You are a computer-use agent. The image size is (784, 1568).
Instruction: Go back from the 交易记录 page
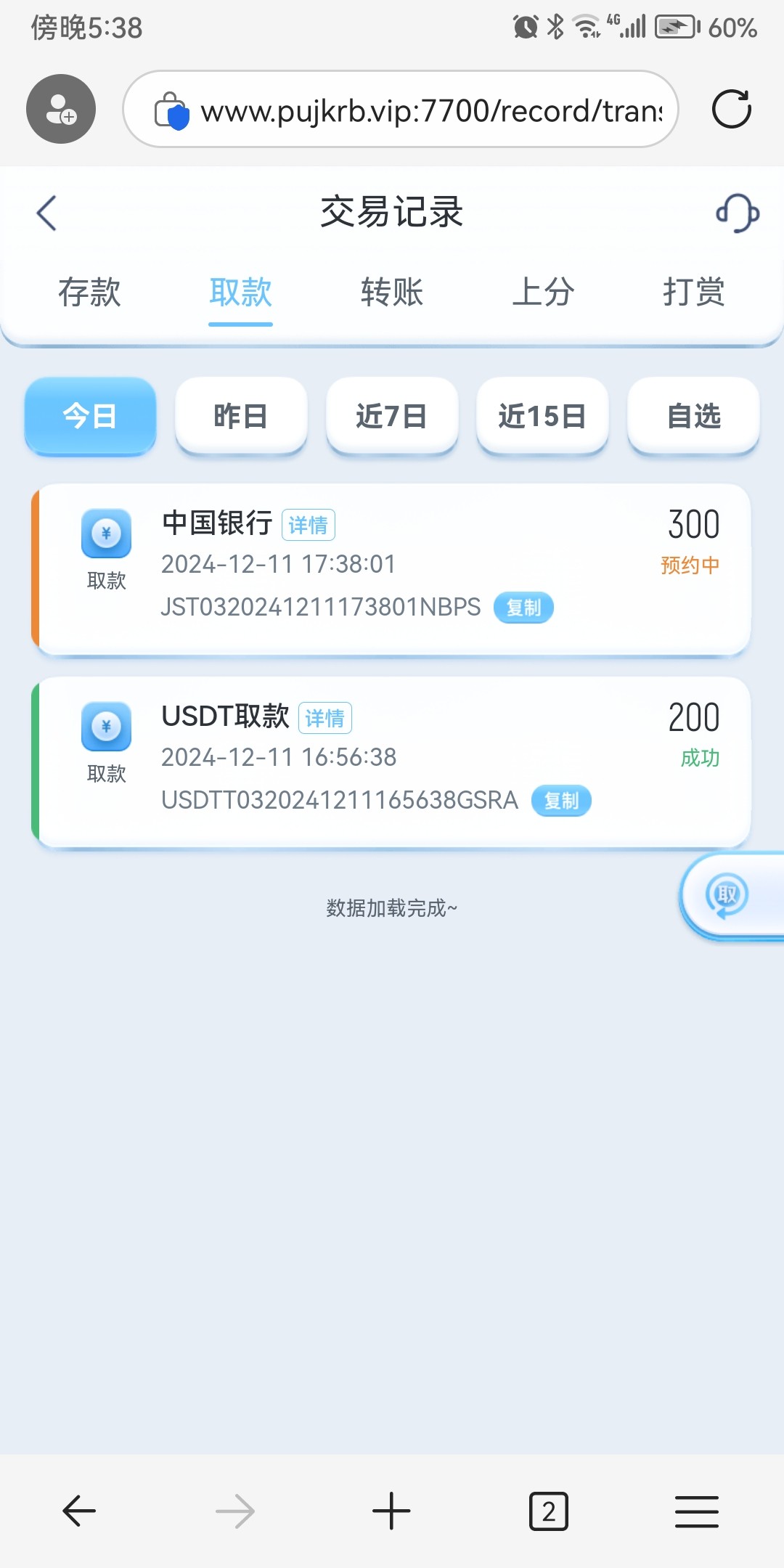click(x=46, y=213)
